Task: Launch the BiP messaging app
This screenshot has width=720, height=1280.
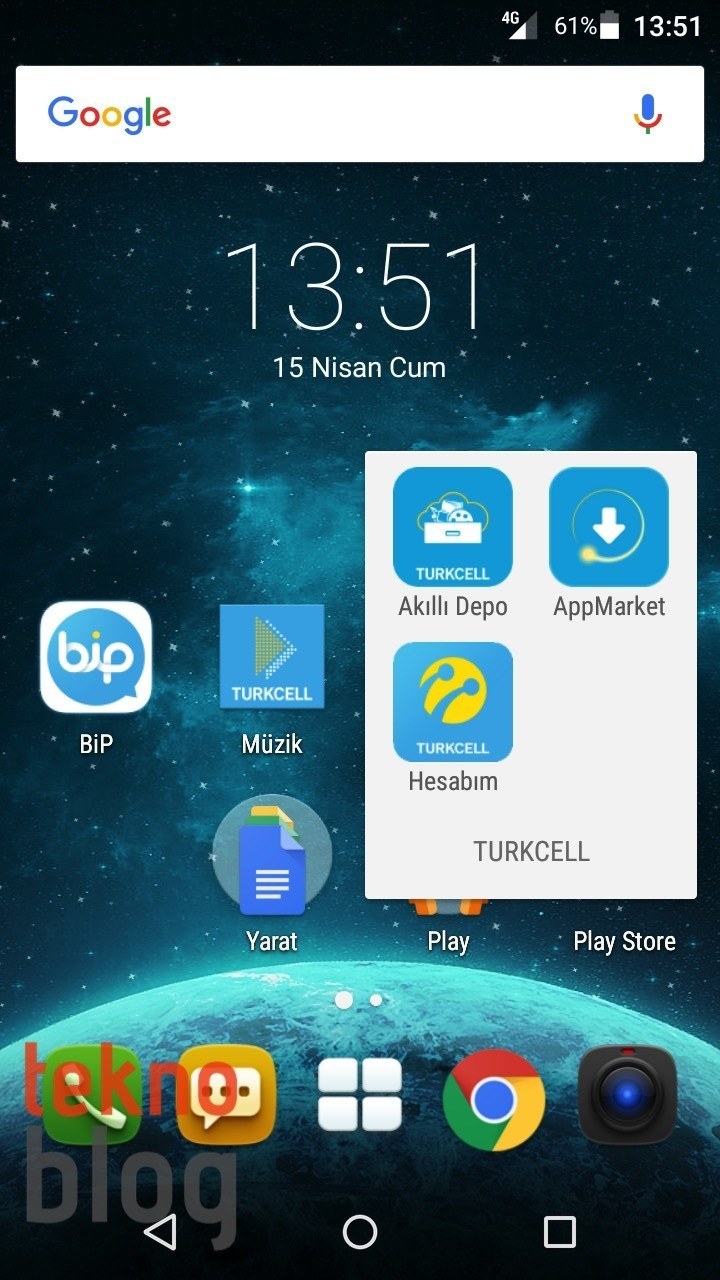Action: (x=96, y=657)
